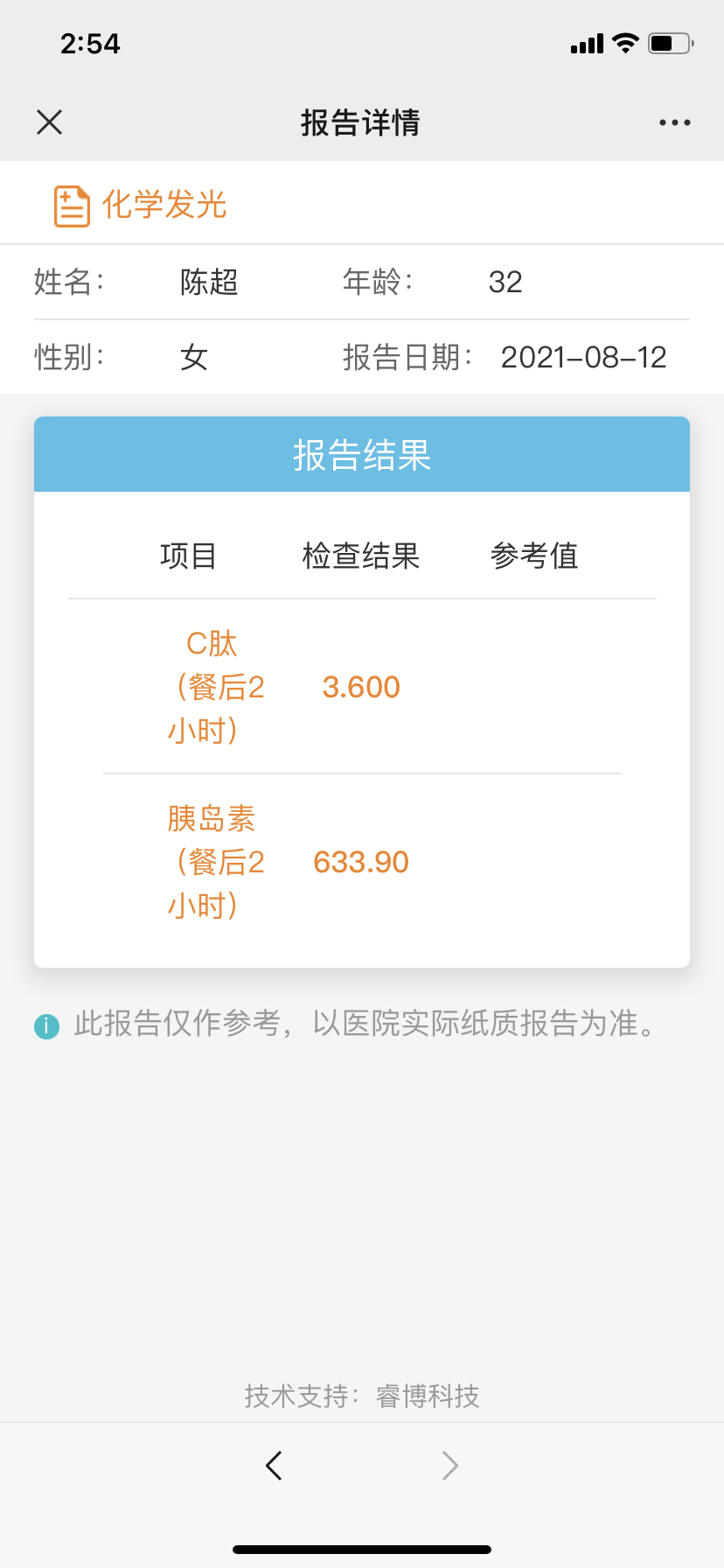Viewport: 724px width, 1568px height.
Task: Tap the info icon beside the disclaimer
Action: [46, 1025]
